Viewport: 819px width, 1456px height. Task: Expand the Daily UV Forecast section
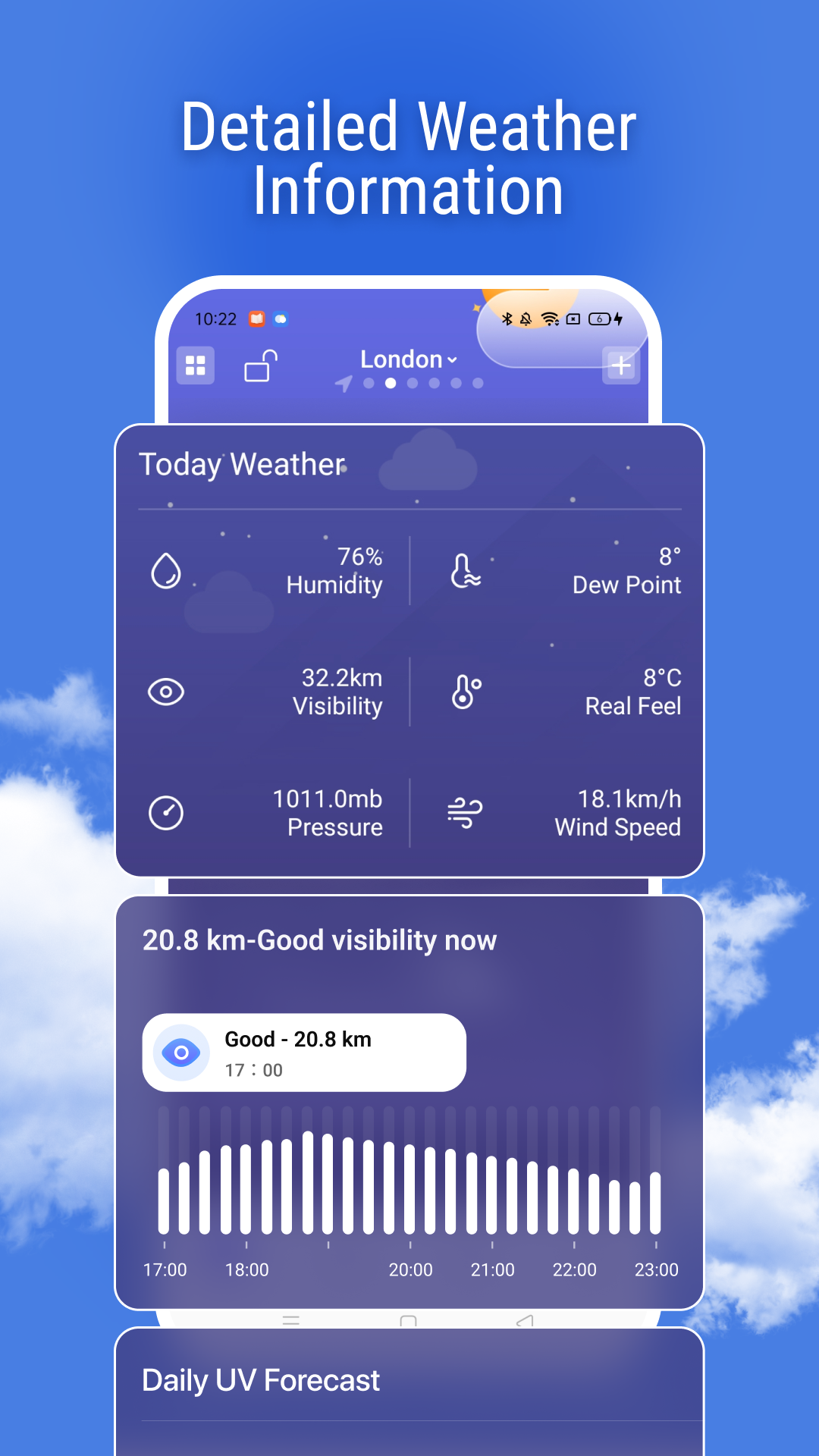260,1380
